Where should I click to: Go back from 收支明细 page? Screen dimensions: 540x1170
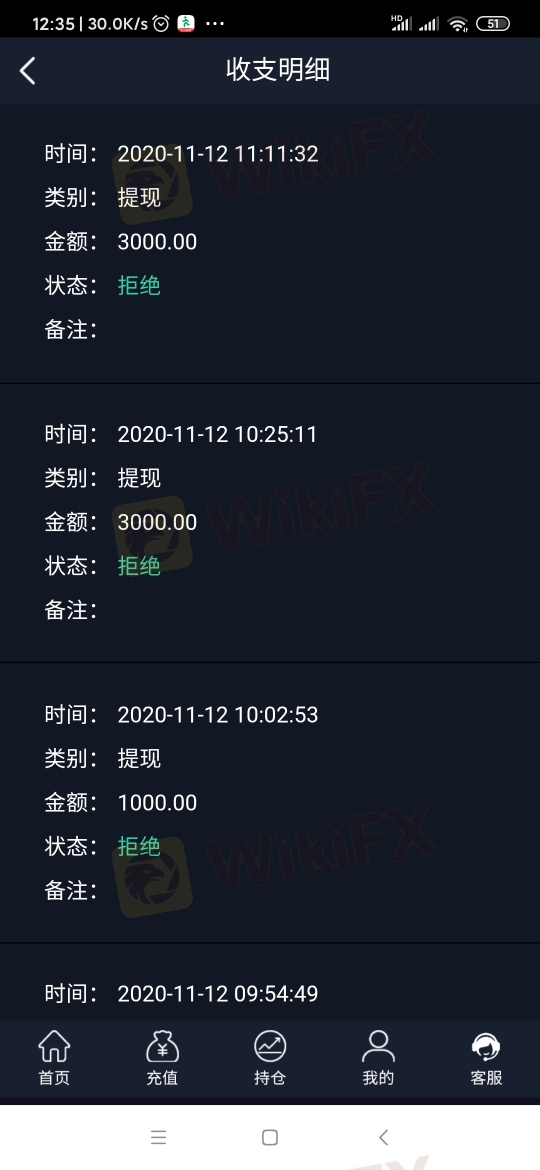coord(28,71)
